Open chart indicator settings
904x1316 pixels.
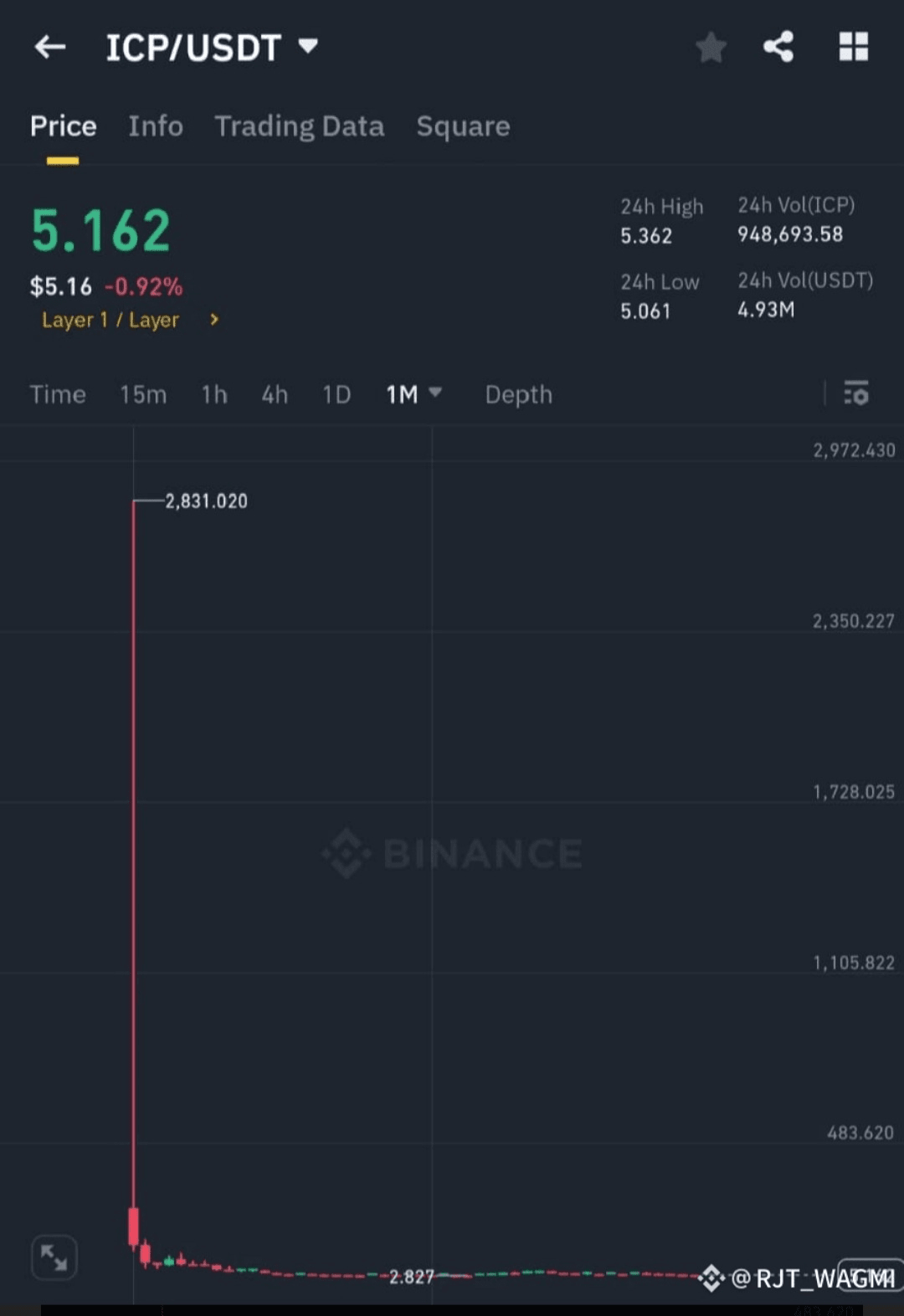coord(855,393)
